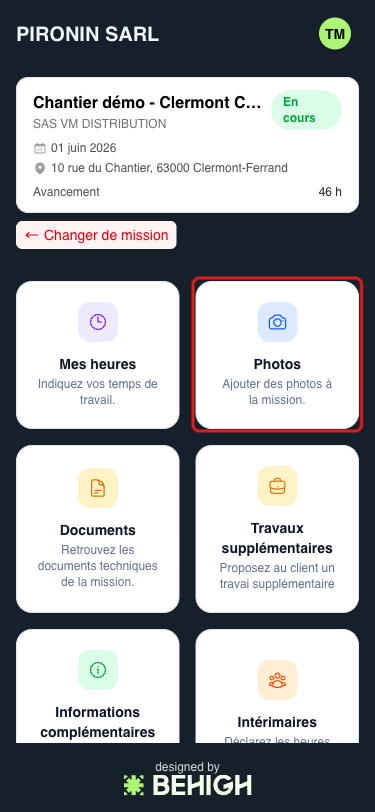Image resolution: width=375 pixels, height=812 pixels.
Task: Open the Chantier démo mission card
Action: pos(188,145)
